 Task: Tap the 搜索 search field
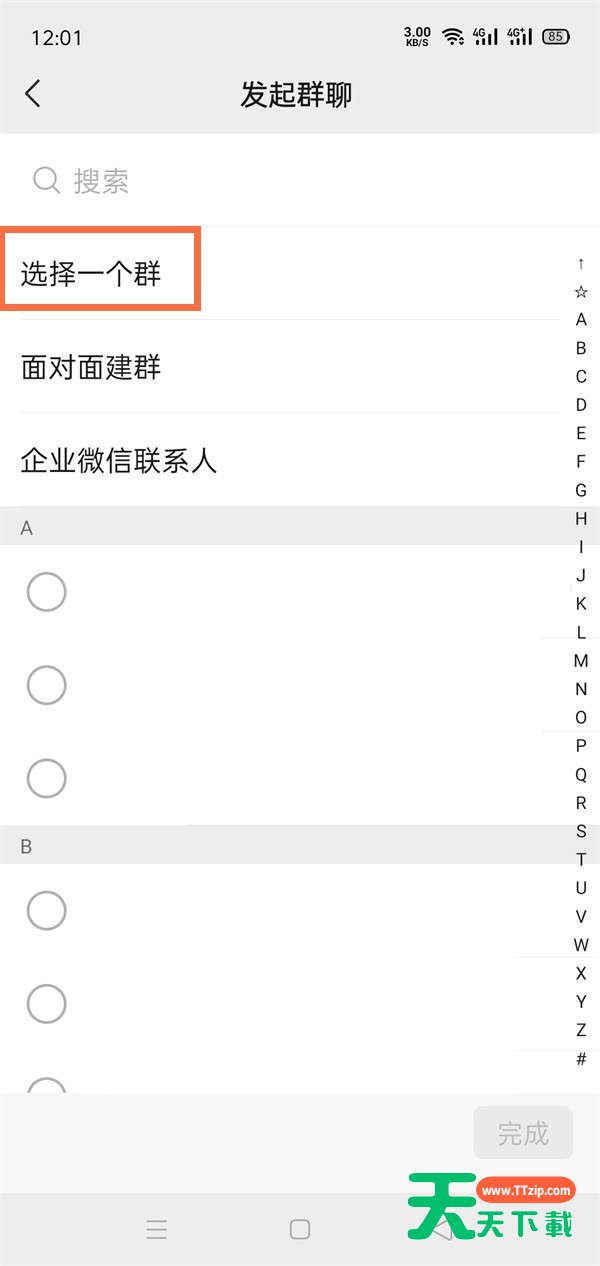tap(300, 181)
